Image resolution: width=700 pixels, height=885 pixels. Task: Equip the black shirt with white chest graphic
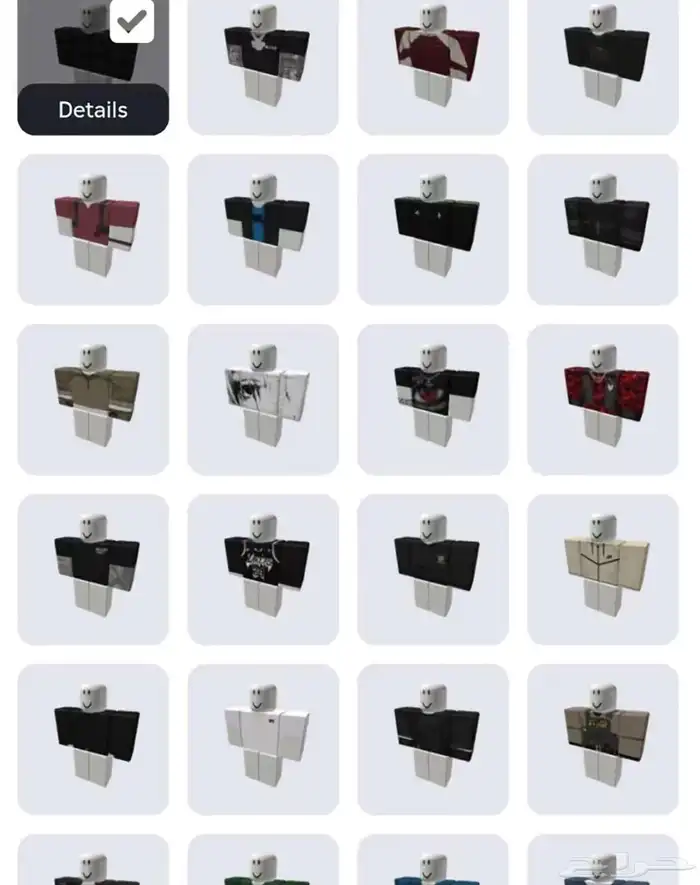(x=263, y=569)
